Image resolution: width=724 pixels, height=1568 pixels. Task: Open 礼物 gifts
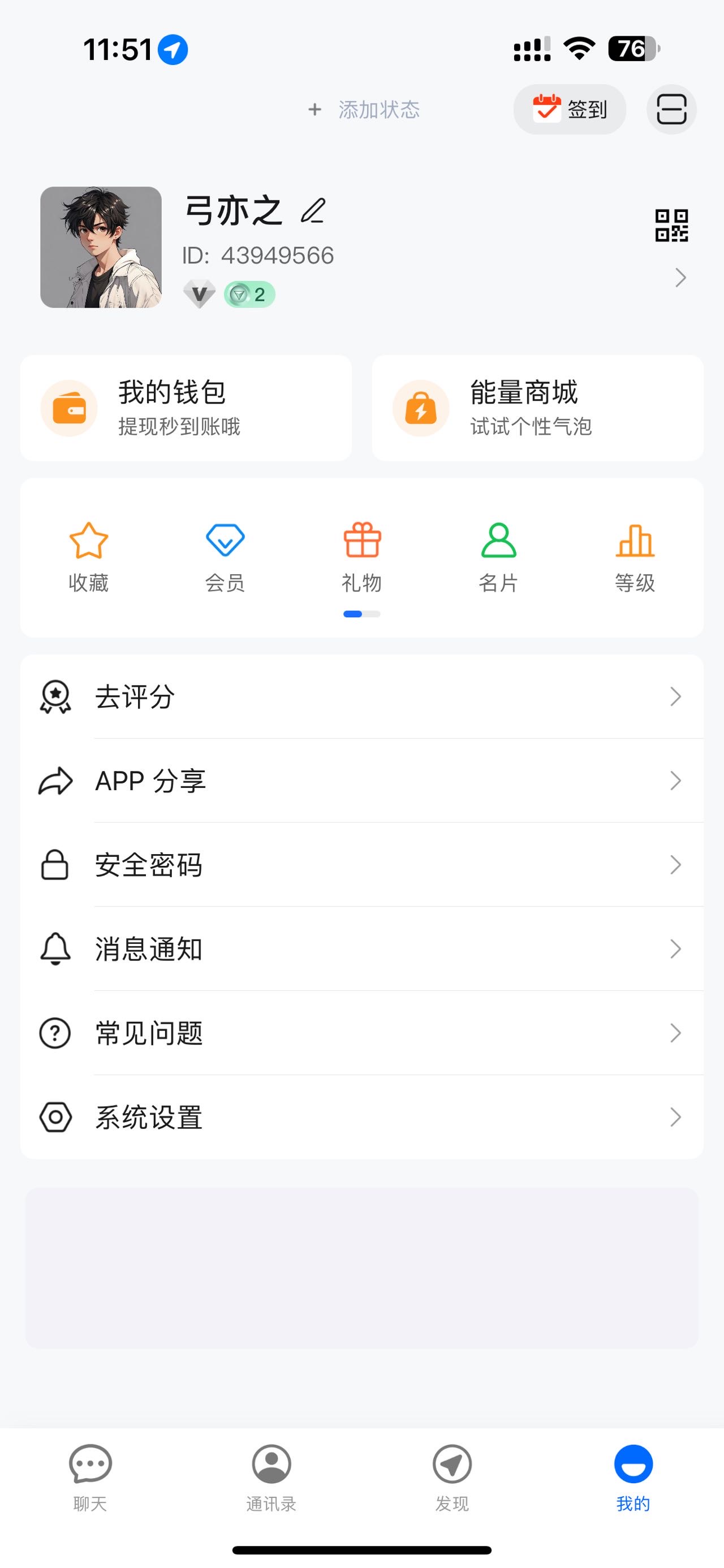363,556
